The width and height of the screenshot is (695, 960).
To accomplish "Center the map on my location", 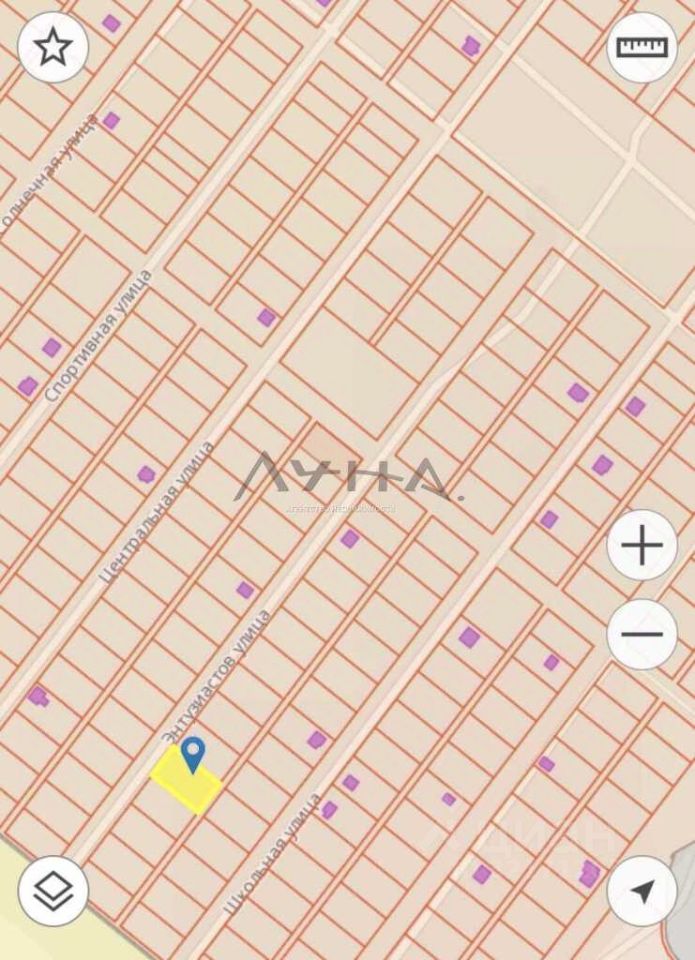I will tap(641, 890).
